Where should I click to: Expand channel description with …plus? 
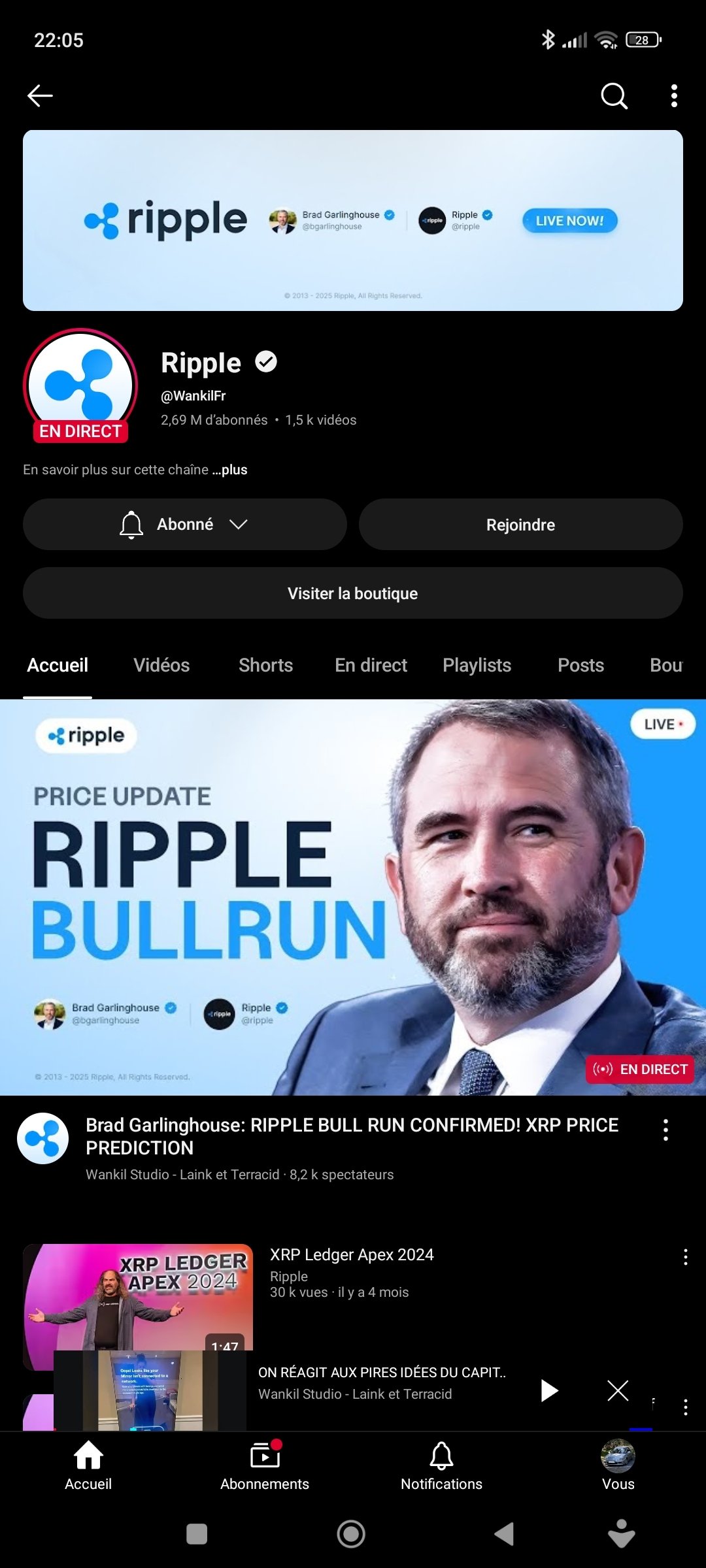coord(229,470)
